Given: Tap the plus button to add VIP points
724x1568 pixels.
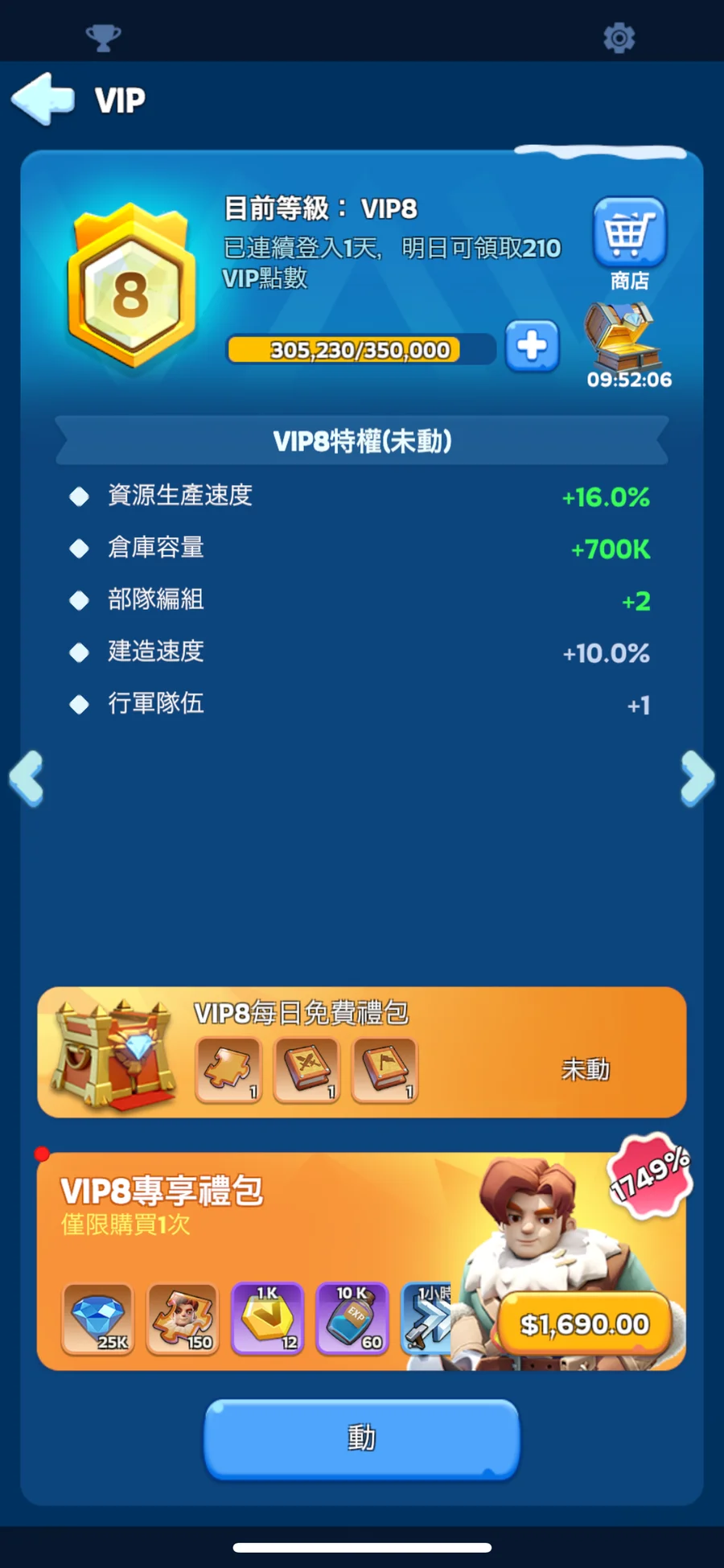Looking at the screenshot, I should coord(533,347).
